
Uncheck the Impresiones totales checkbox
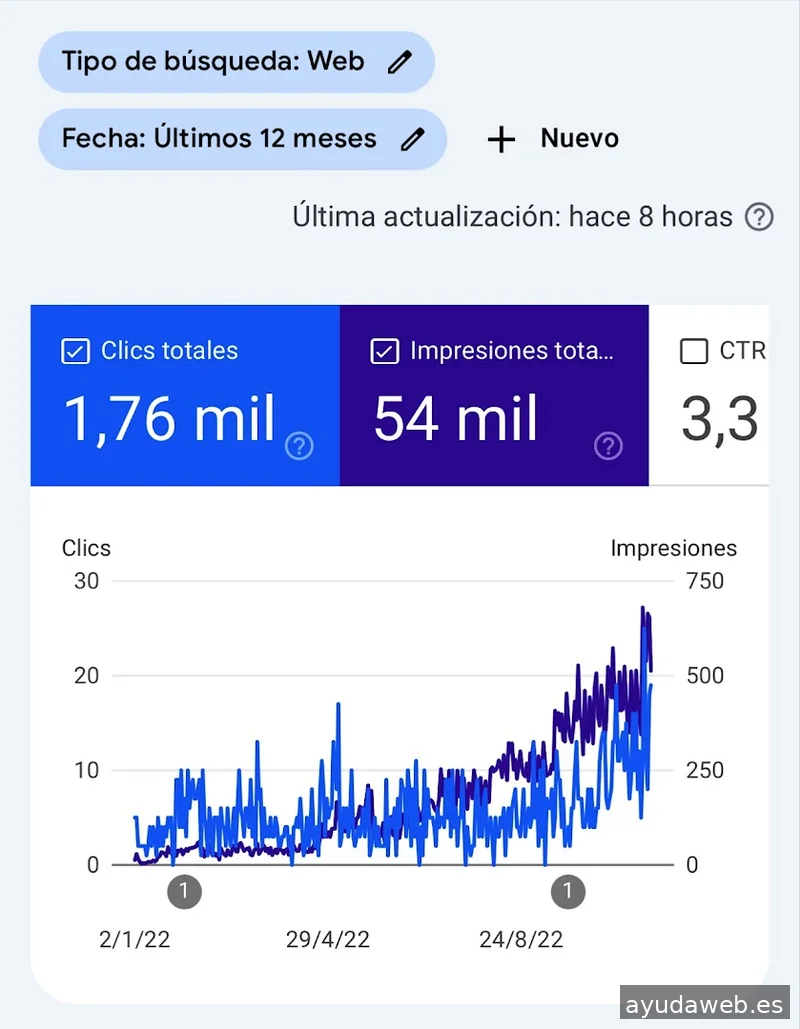coord(385,351)
